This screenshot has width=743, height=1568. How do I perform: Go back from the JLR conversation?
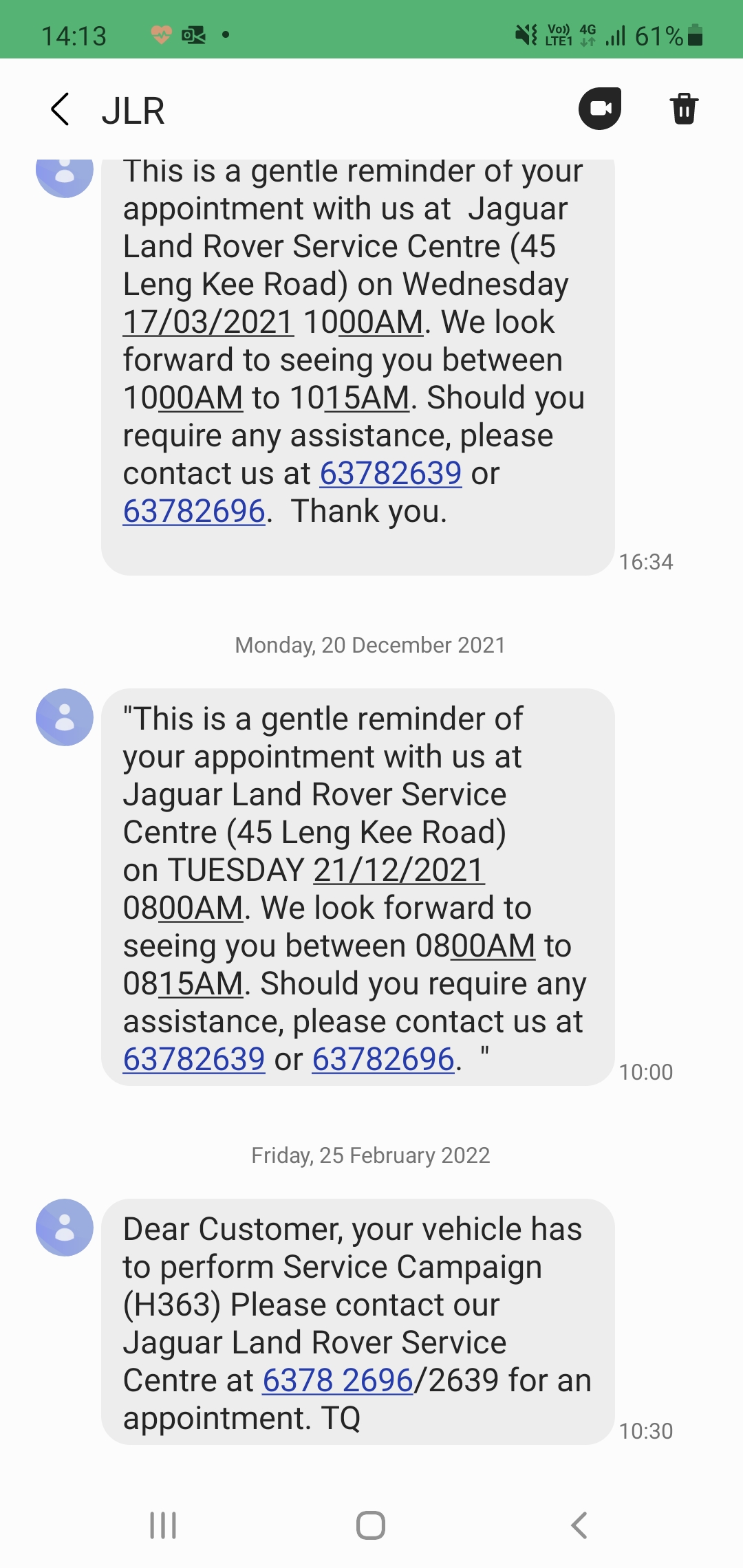(61, 109)
